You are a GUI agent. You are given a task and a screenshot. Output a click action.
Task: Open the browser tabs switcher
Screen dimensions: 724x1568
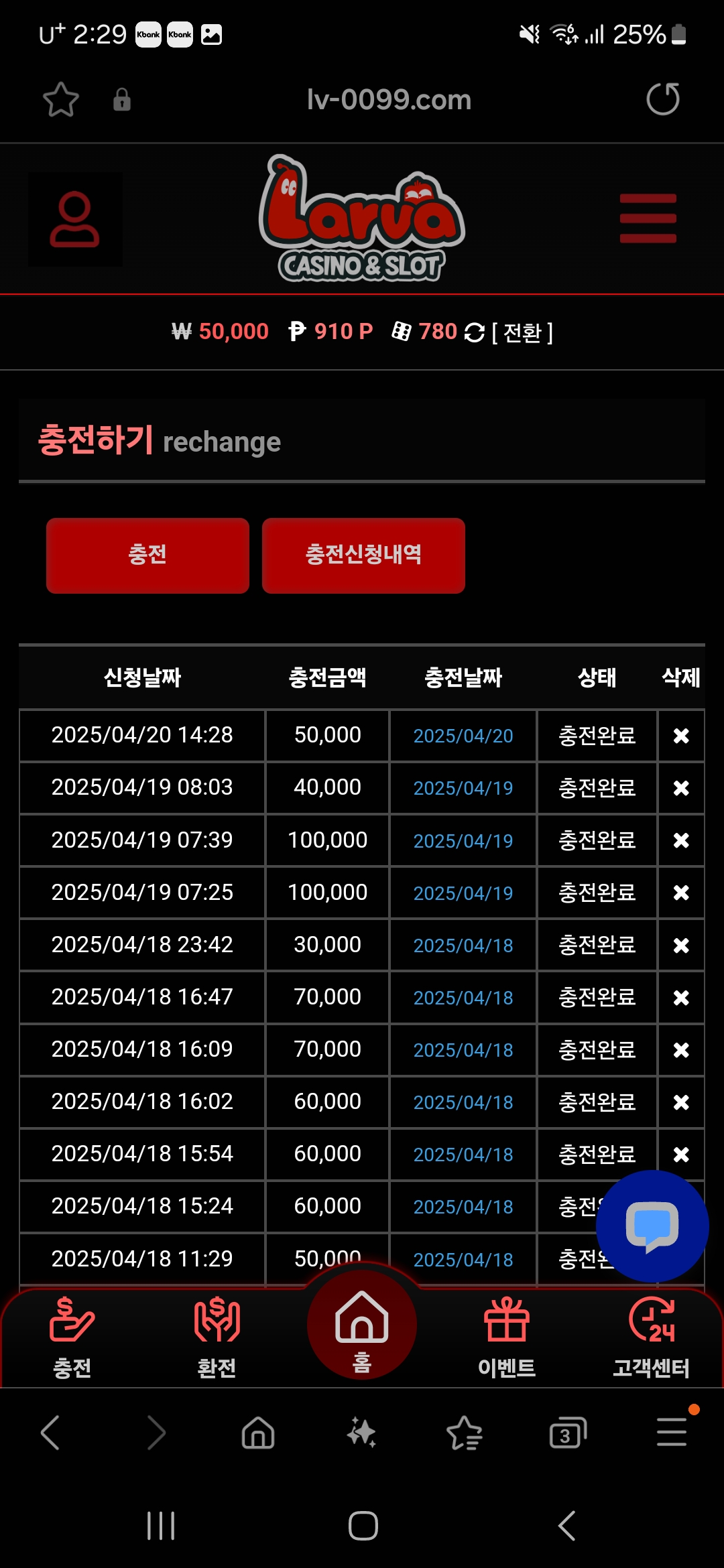[568, 1433]
